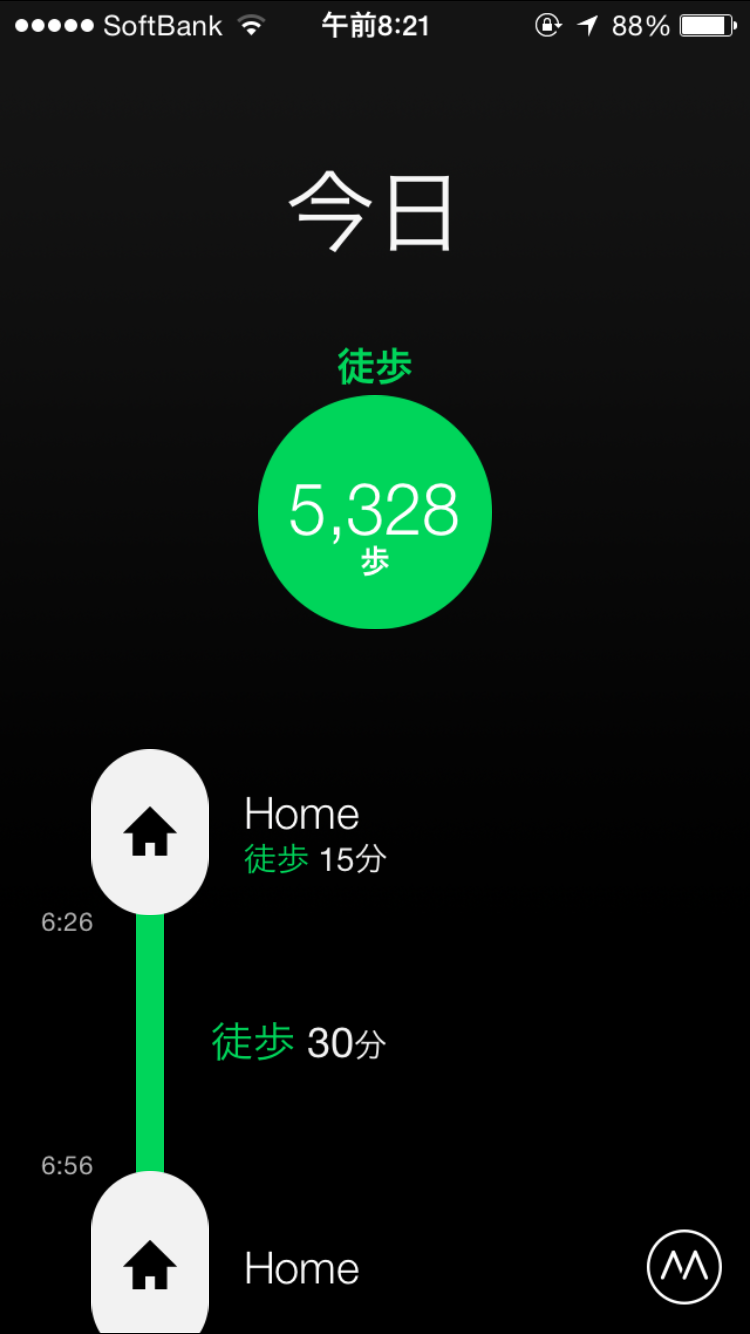Open the 徒歩 30分 walking segment
The image size is (750, 1334).
click(298, 1042)
